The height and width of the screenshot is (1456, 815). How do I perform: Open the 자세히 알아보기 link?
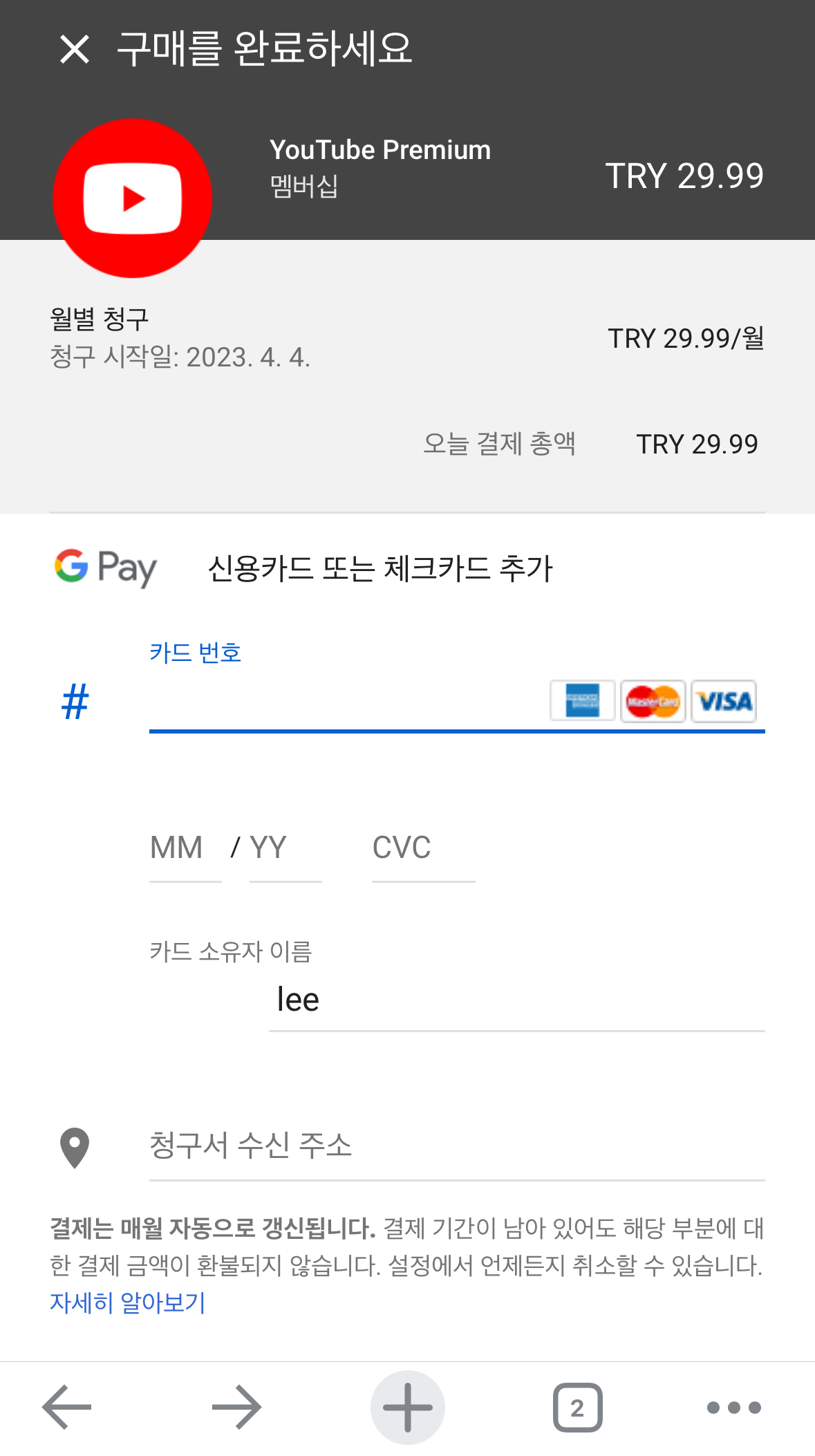128,1303
